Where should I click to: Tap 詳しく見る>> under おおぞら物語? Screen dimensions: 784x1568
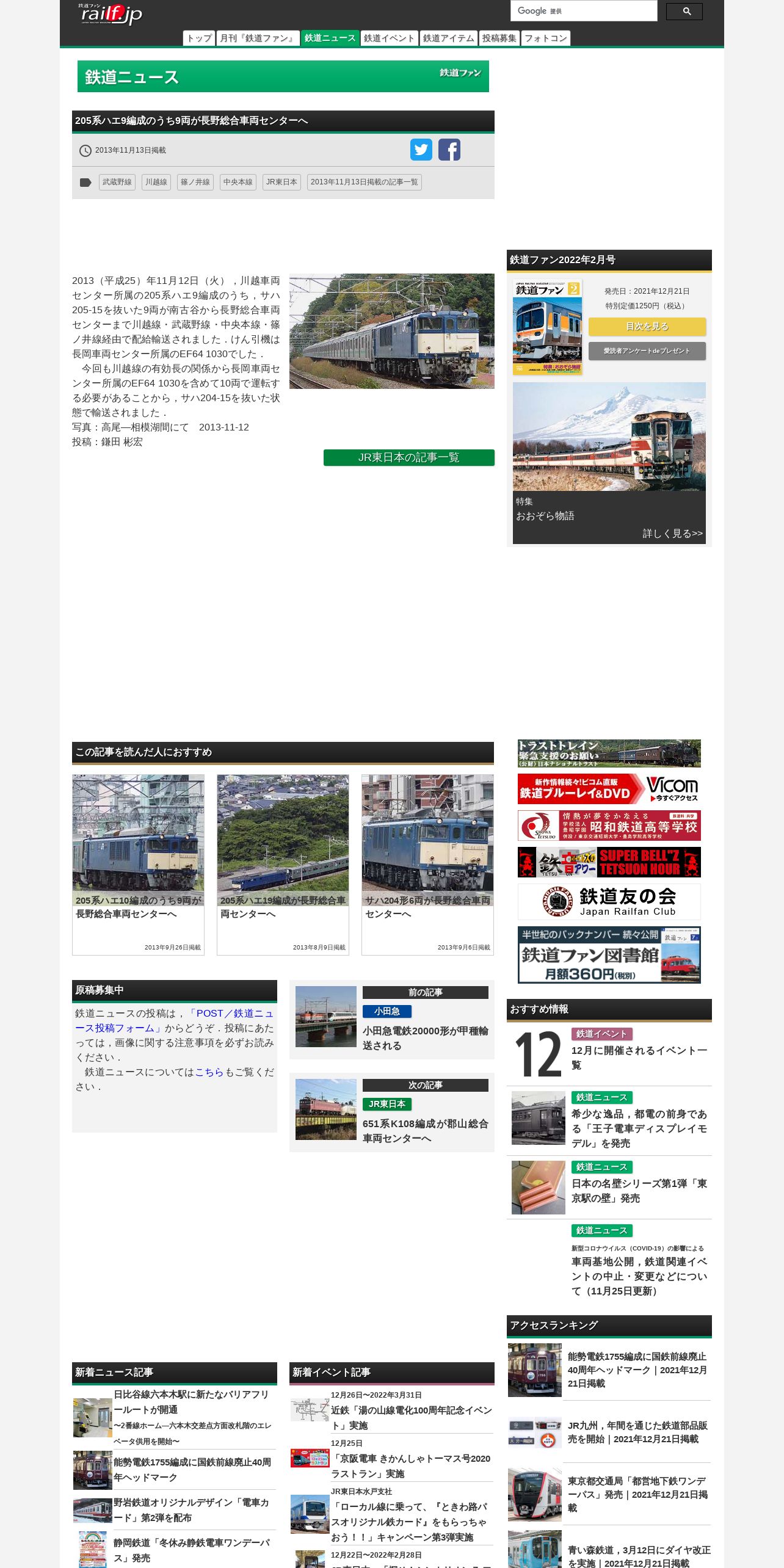(673, 533)
